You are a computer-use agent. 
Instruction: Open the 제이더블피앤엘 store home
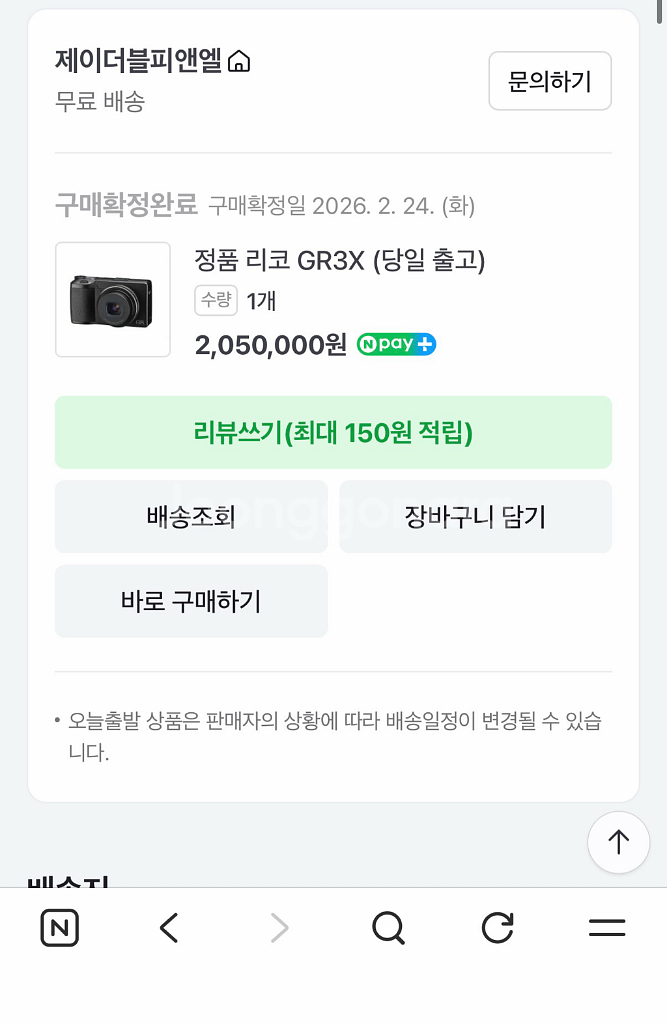tap(153, 62)
